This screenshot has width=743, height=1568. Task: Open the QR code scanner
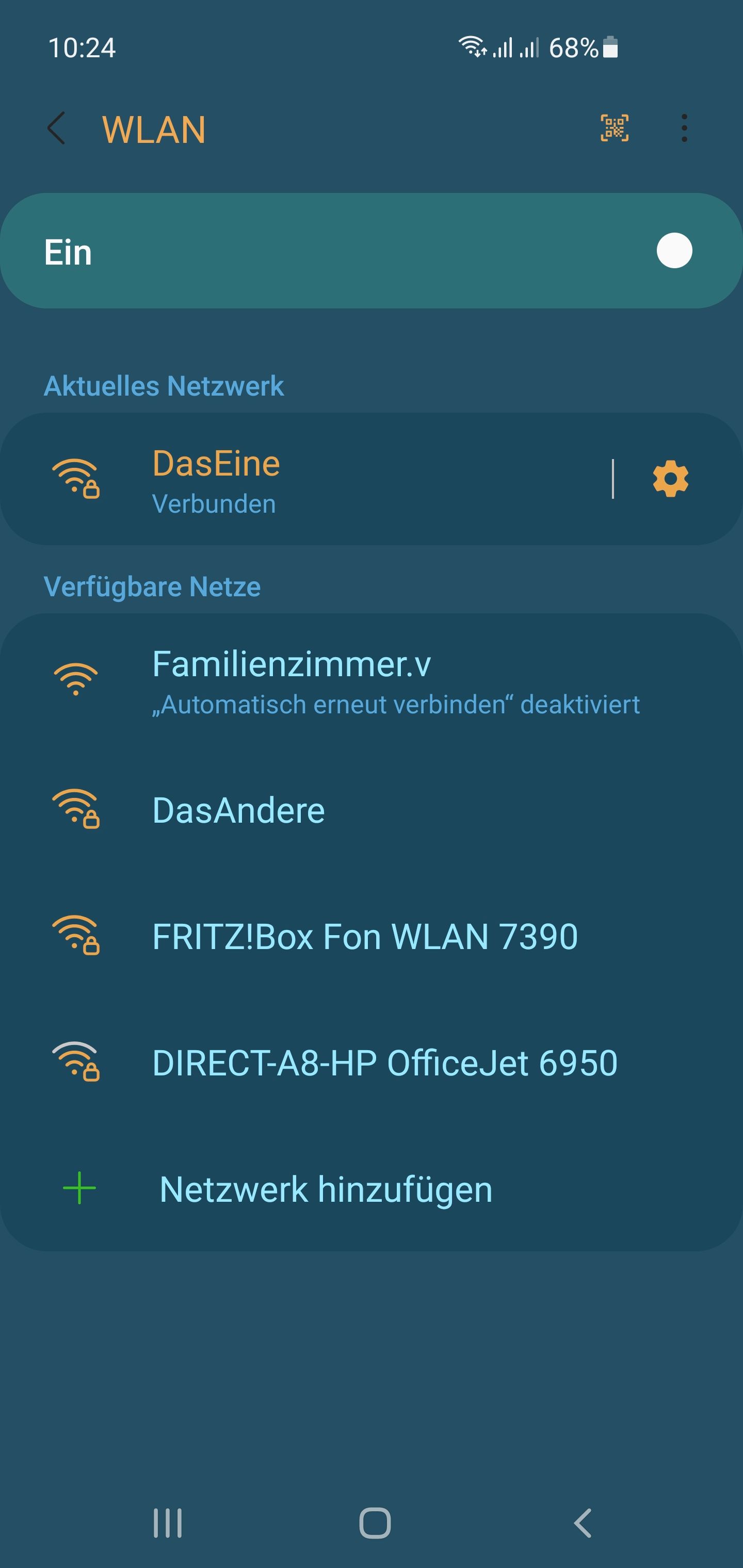pyautogui.click(x=615, y=128)
